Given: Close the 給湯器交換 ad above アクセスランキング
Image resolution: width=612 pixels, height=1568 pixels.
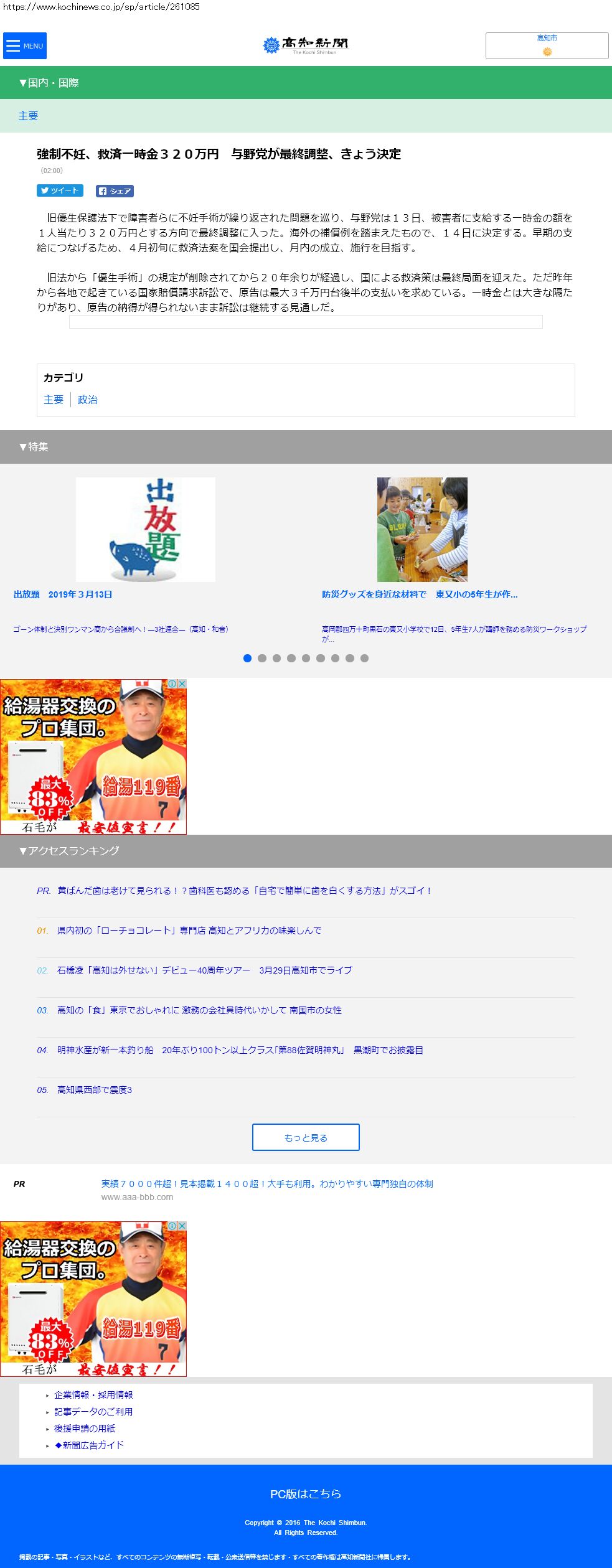Looking at the screenshot, I should point(182,683).
